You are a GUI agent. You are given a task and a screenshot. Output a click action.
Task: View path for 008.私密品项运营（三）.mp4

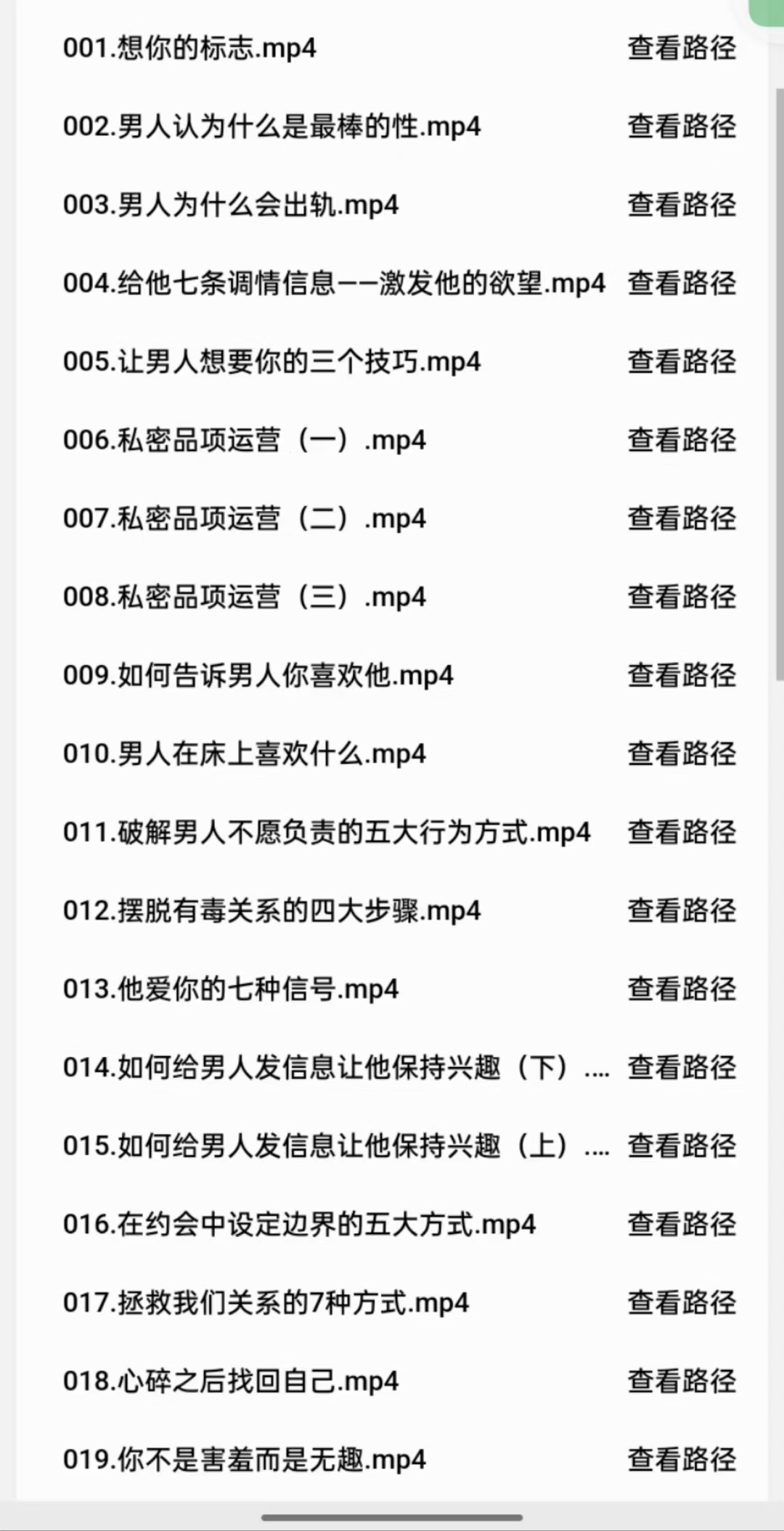tap(682, 597)
